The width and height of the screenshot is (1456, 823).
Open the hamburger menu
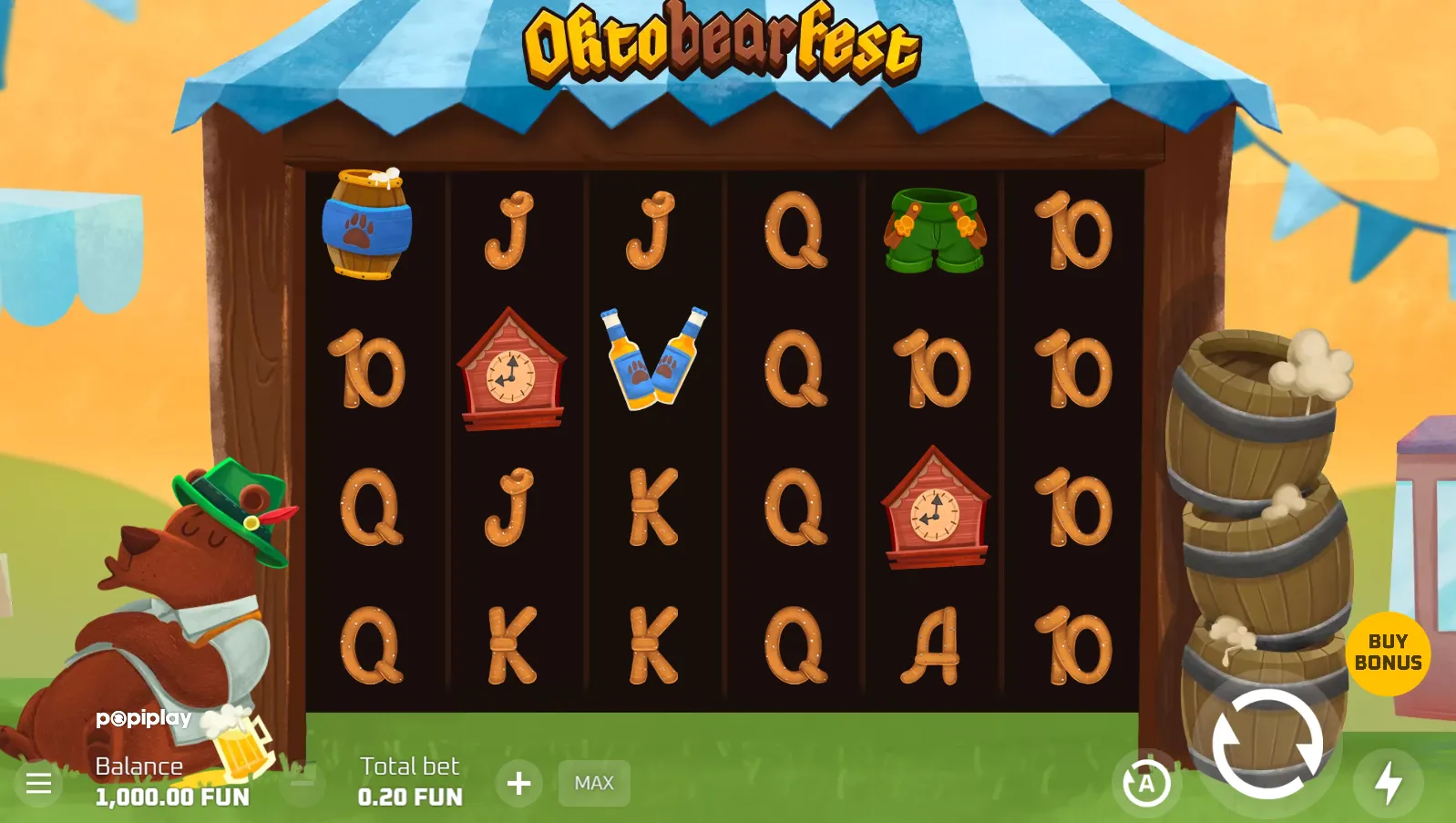tap(38, 782)
